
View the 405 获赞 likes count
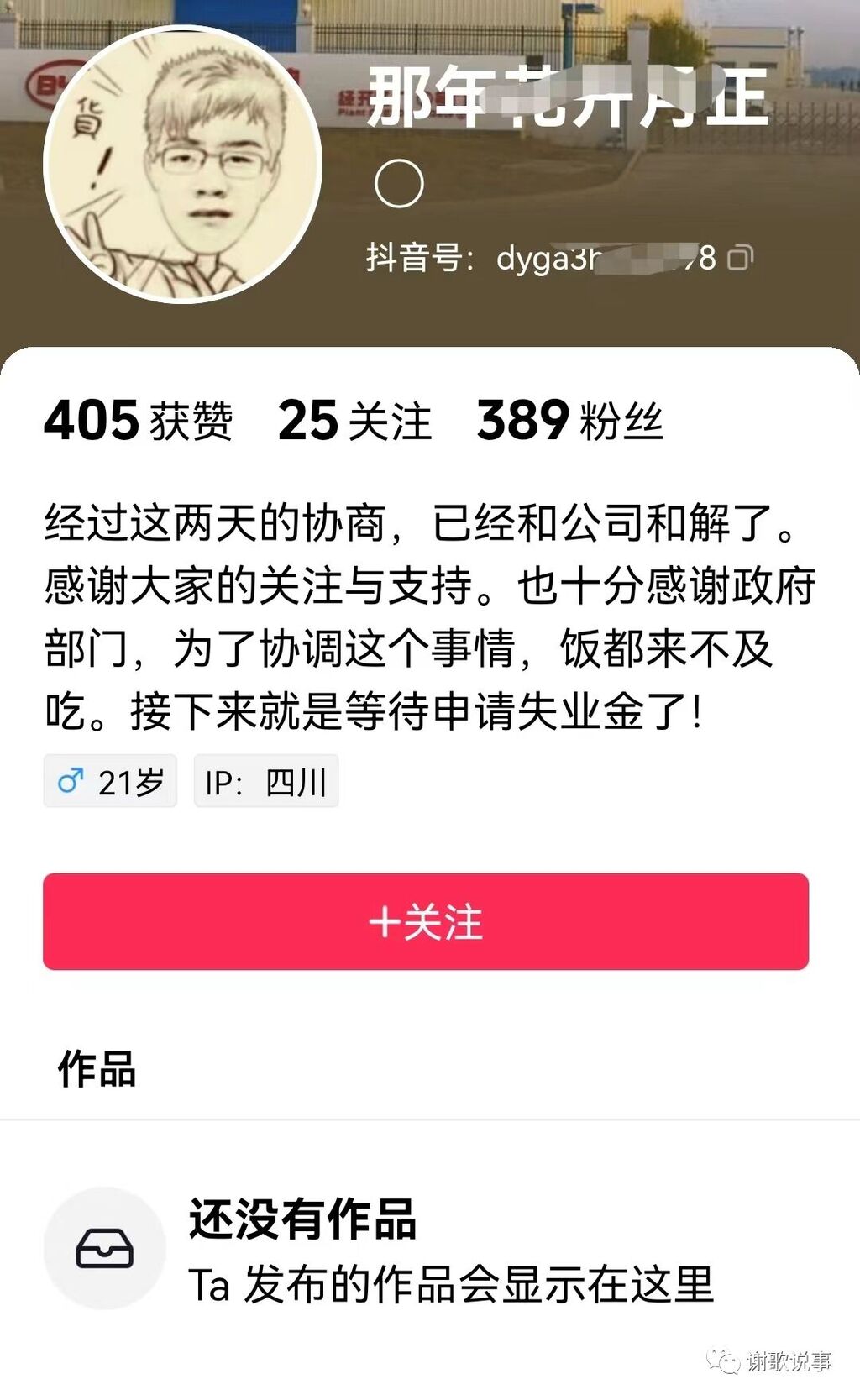click(x=139, y=420)
